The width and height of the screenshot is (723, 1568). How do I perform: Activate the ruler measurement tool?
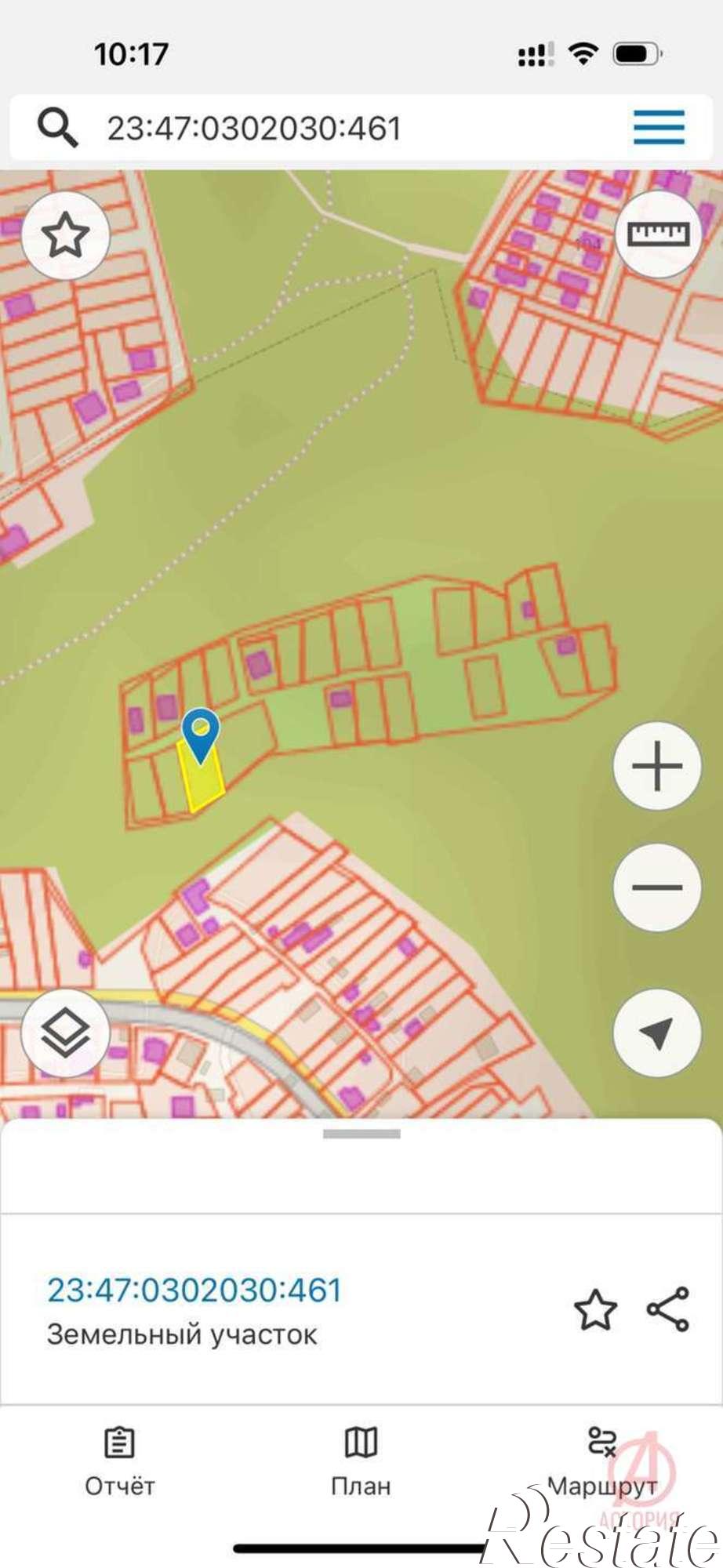point(659,234)
